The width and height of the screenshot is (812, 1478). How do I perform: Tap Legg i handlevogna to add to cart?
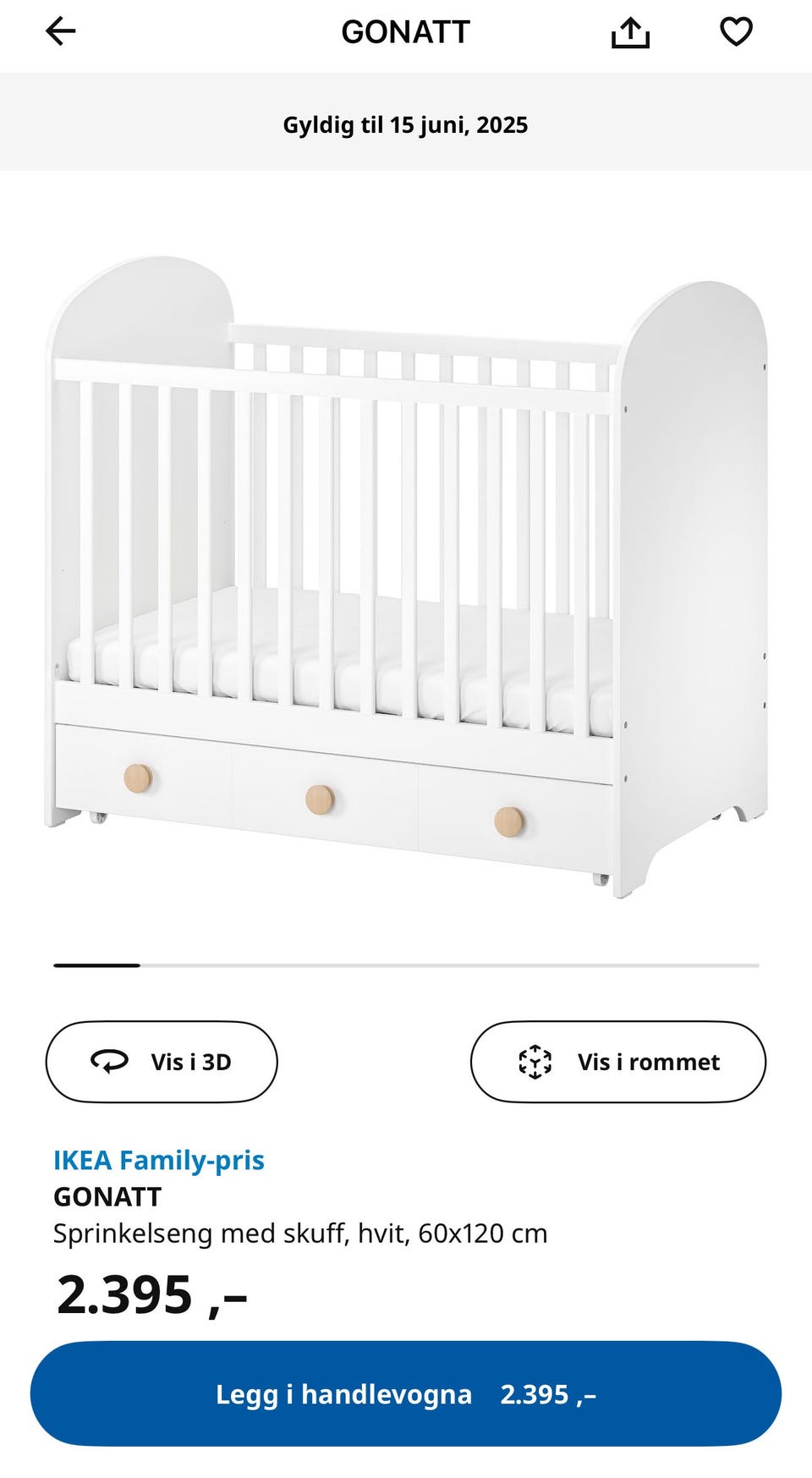coord(406,1393)
